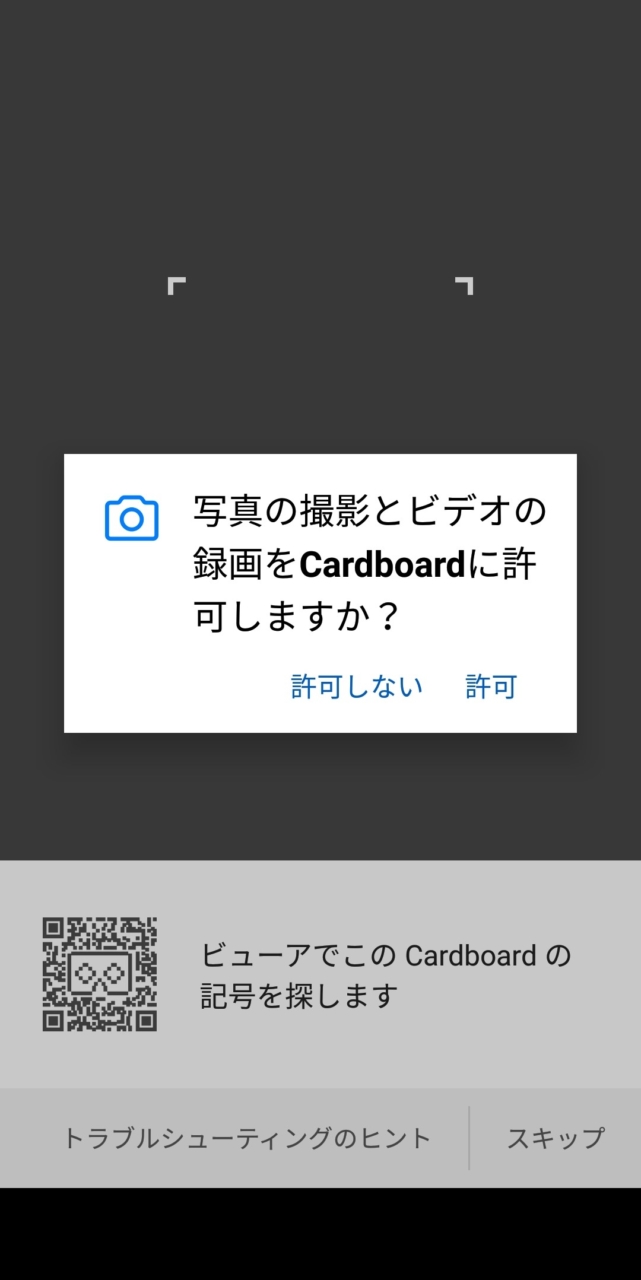Deny the permission with 許可しない
Viewport: 641px width, 1280px height.
357,687
